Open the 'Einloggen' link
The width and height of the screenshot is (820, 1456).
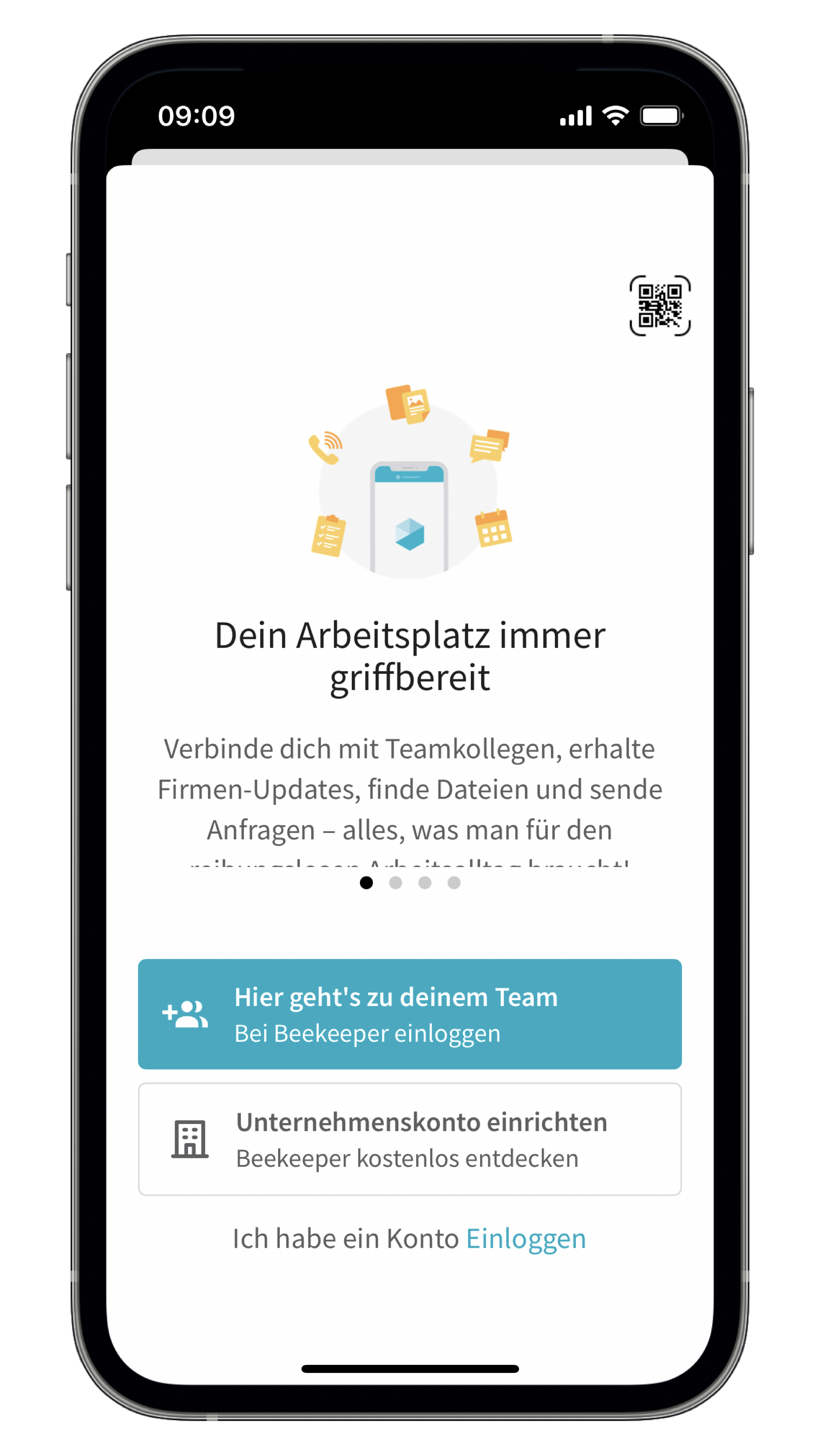(525, 1239)
